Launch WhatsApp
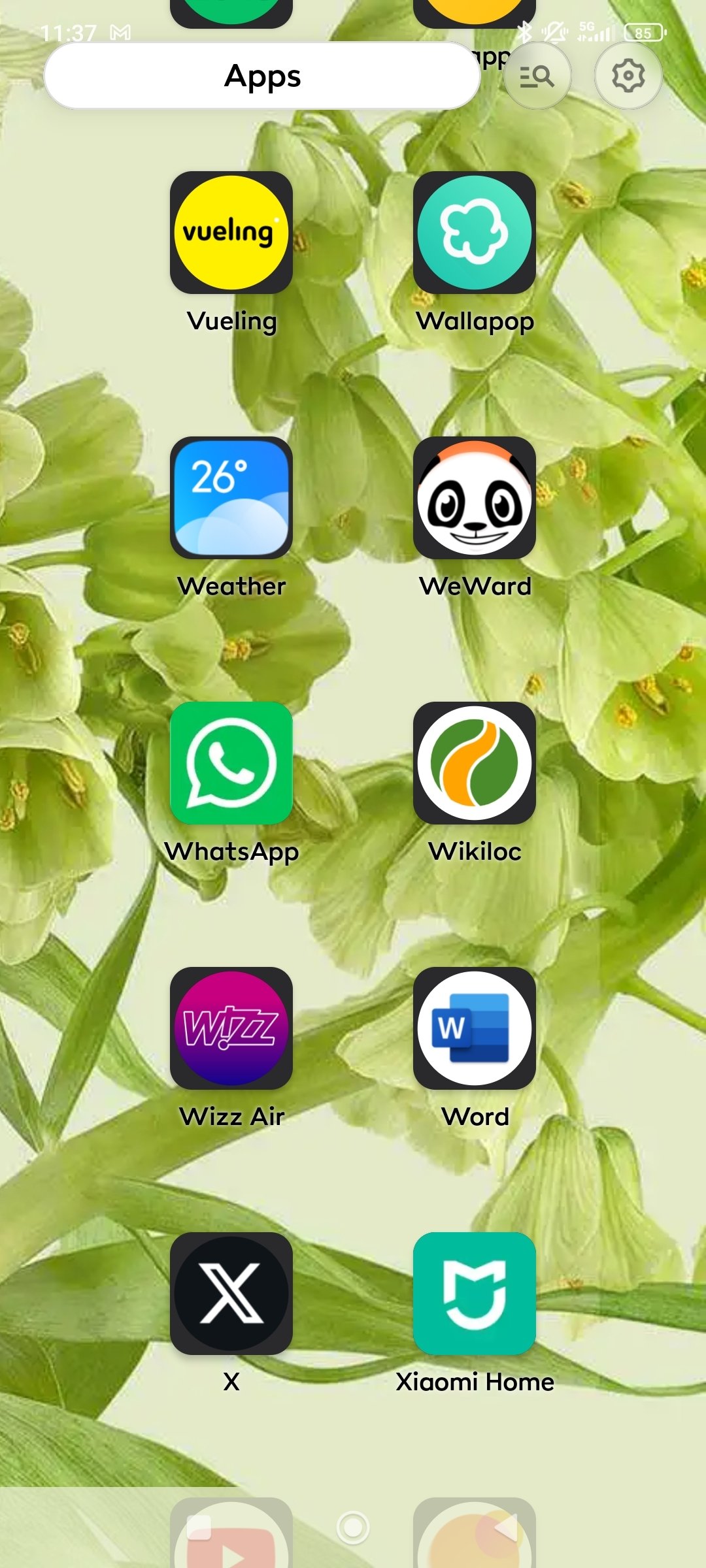The image size is (706, 1568). pyautogui.click(x=231, y=763)
